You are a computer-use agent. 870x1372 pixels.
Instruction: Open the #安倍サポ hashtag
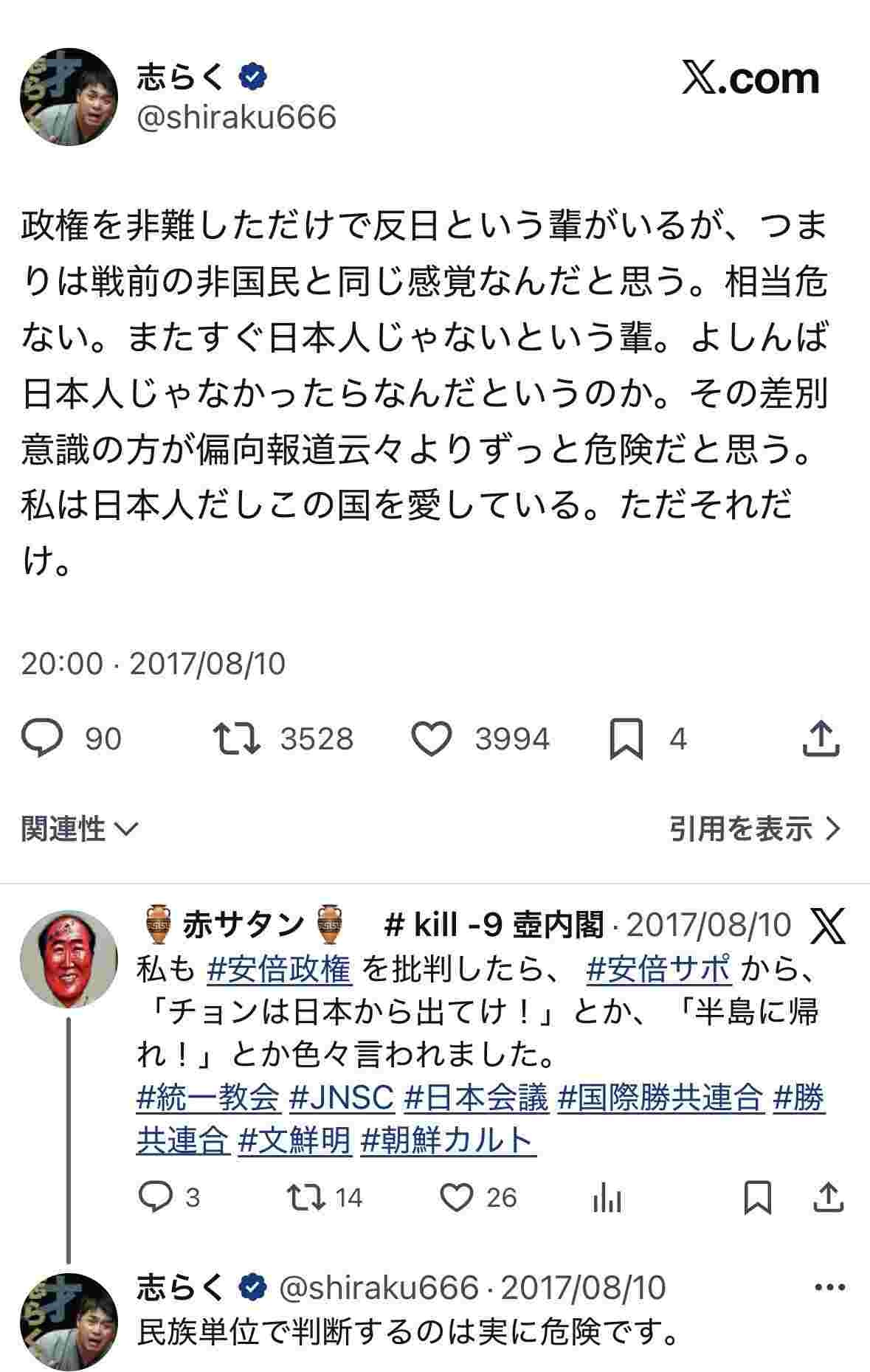(x=658, y=969)
